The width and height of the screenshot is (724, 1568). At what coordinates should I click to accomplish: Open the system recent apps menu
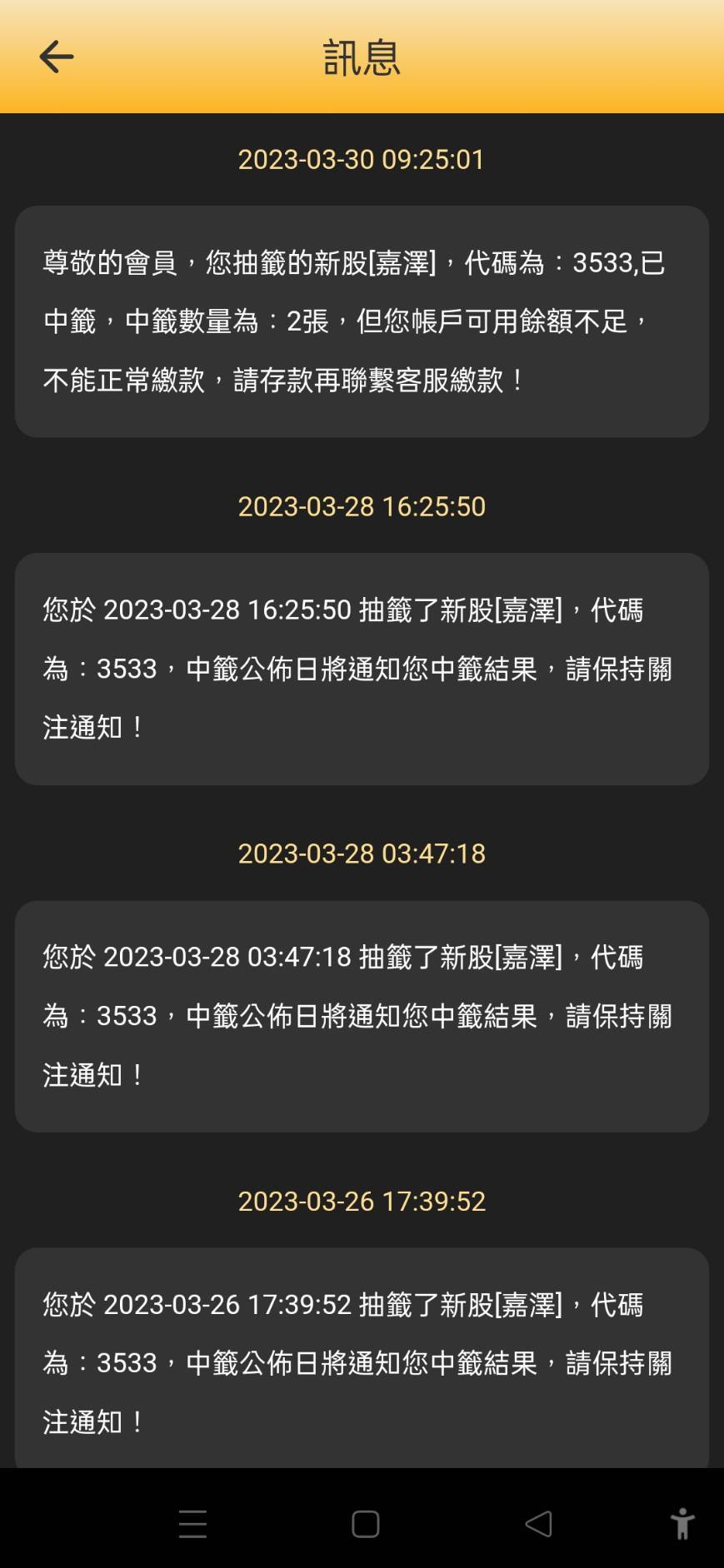[x=192, y=1524]
